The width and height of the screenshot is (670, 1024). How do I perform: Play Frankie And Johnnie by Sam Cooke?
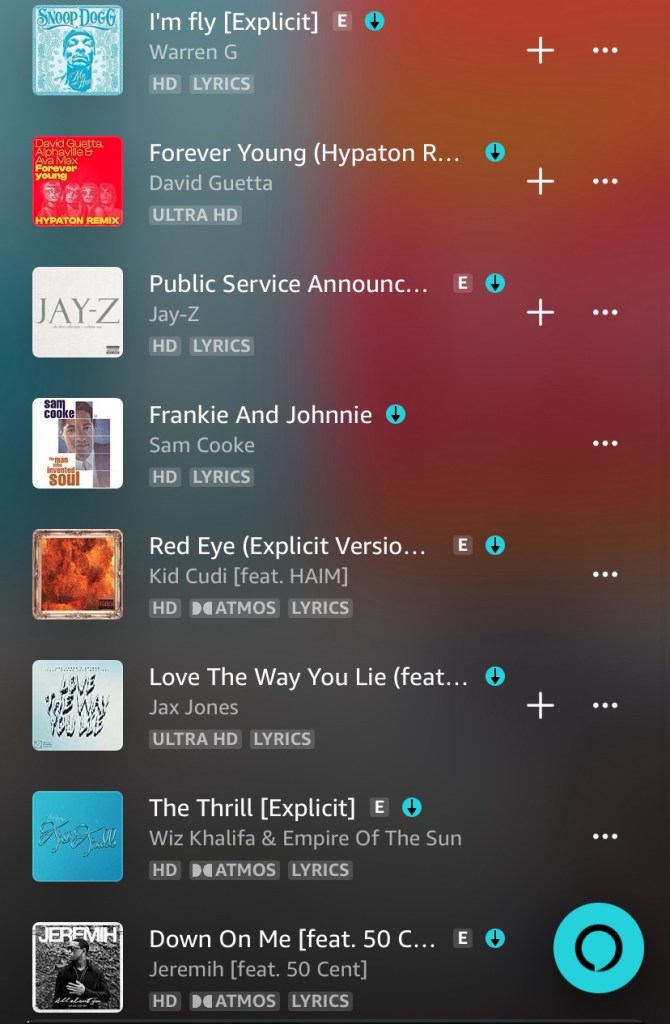pos(260,415)
